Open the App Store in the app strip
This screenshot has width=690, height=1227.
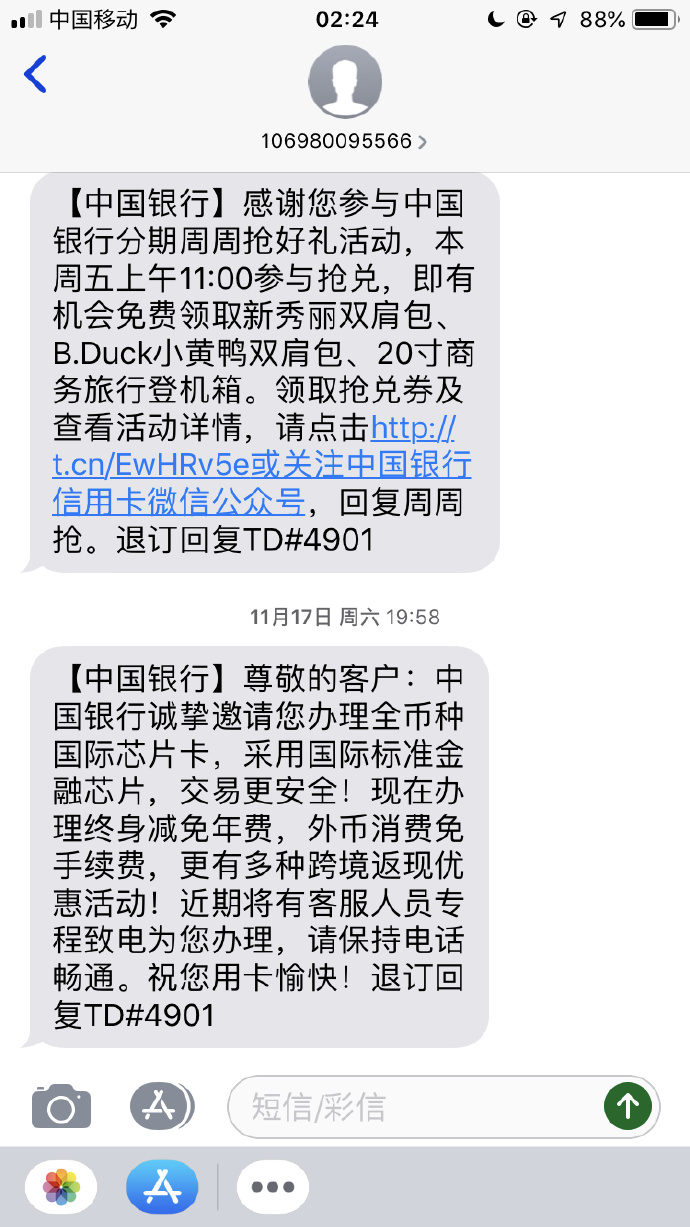(161, 1187)
